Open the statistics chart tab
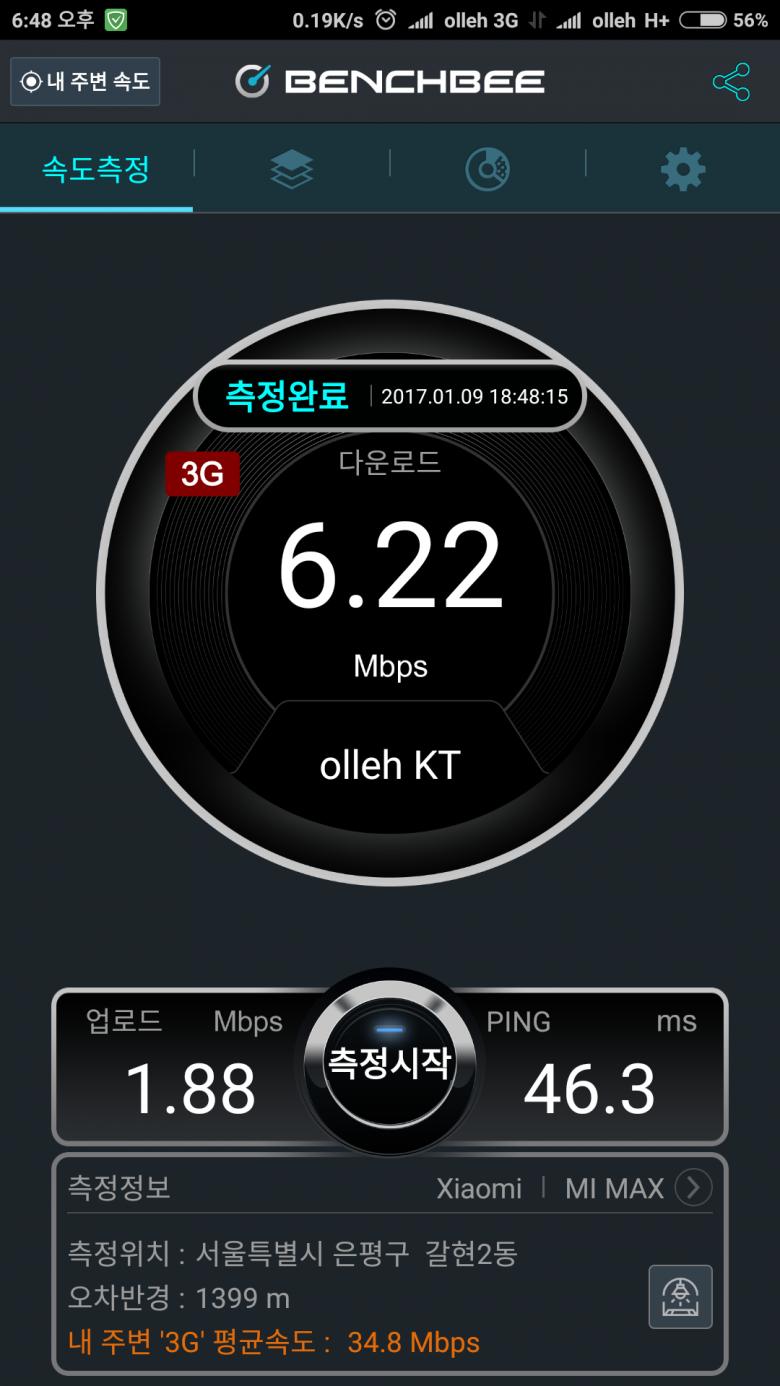 [x=488, y=169]
